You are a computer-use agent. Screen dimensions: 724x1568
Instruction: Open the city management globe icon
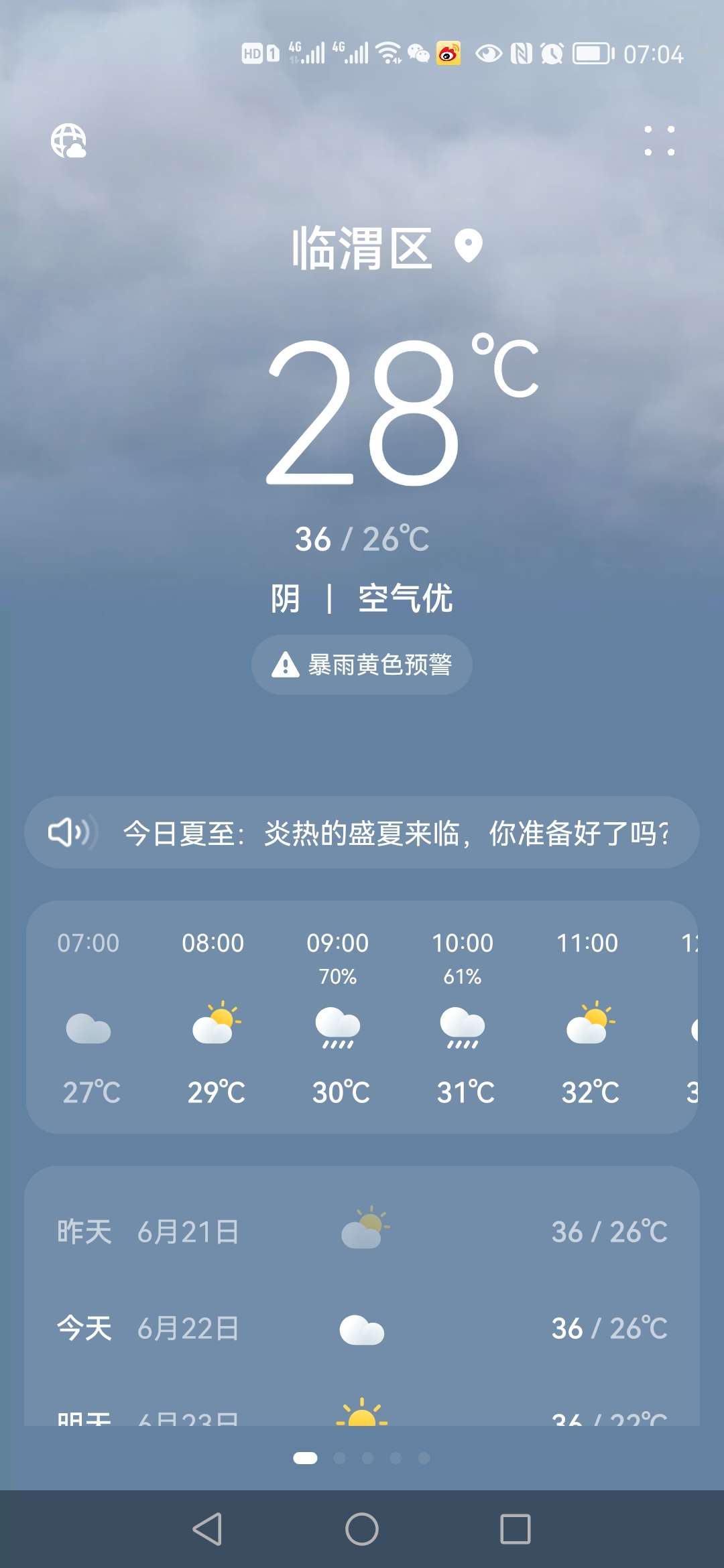tap(68, 141)
